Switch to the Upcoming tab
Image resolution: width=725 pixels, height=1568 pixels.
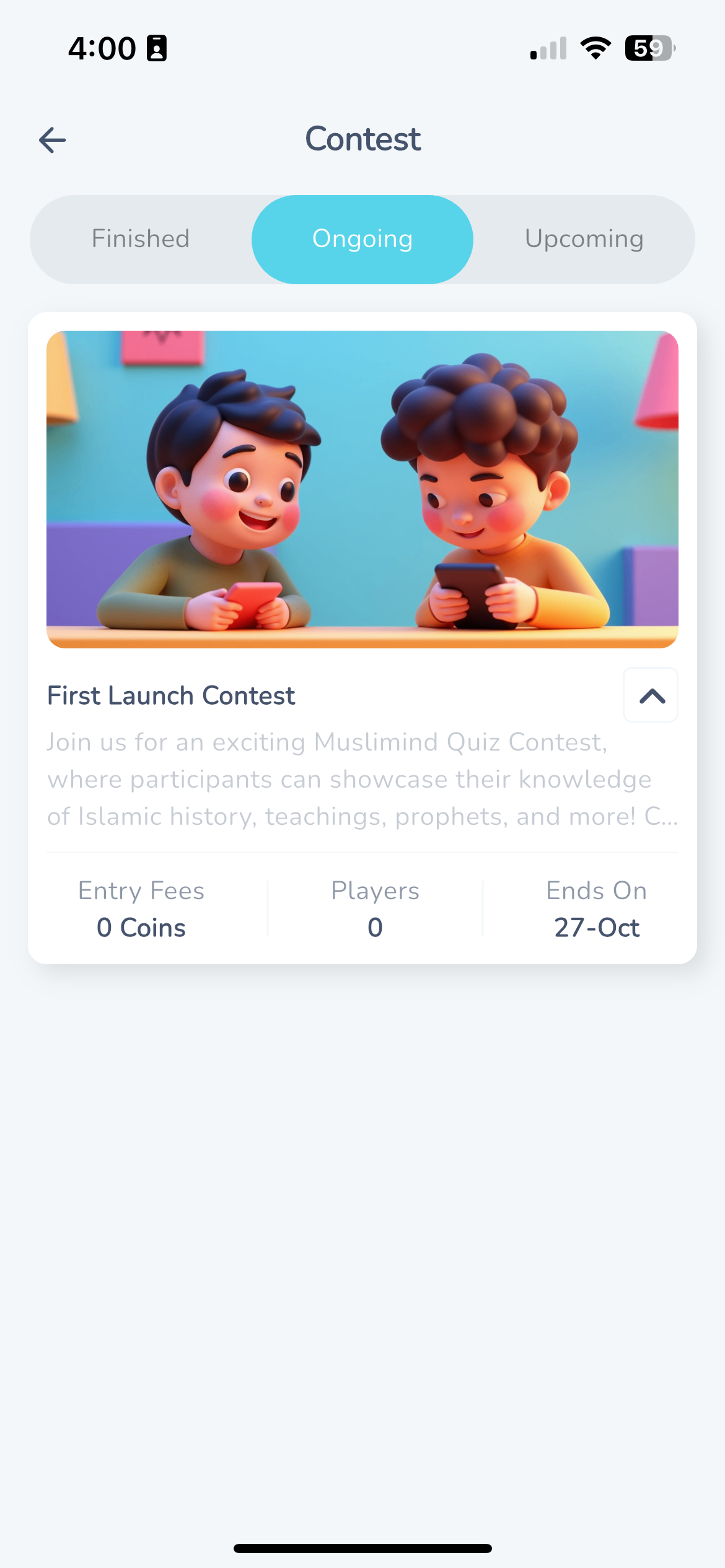584,239
